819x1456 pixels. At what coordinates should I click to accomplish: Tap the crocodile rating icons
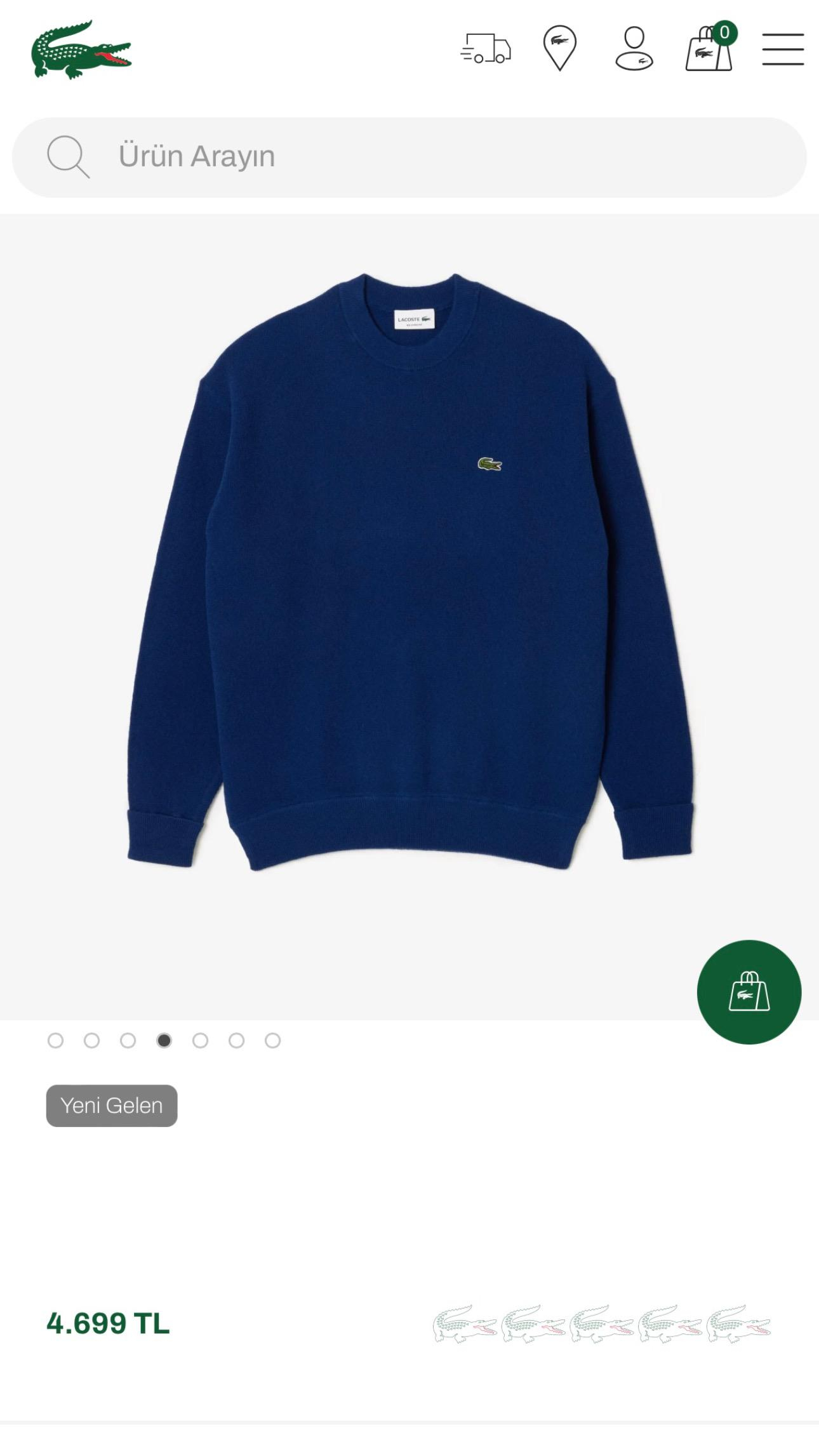(602, 1324)
